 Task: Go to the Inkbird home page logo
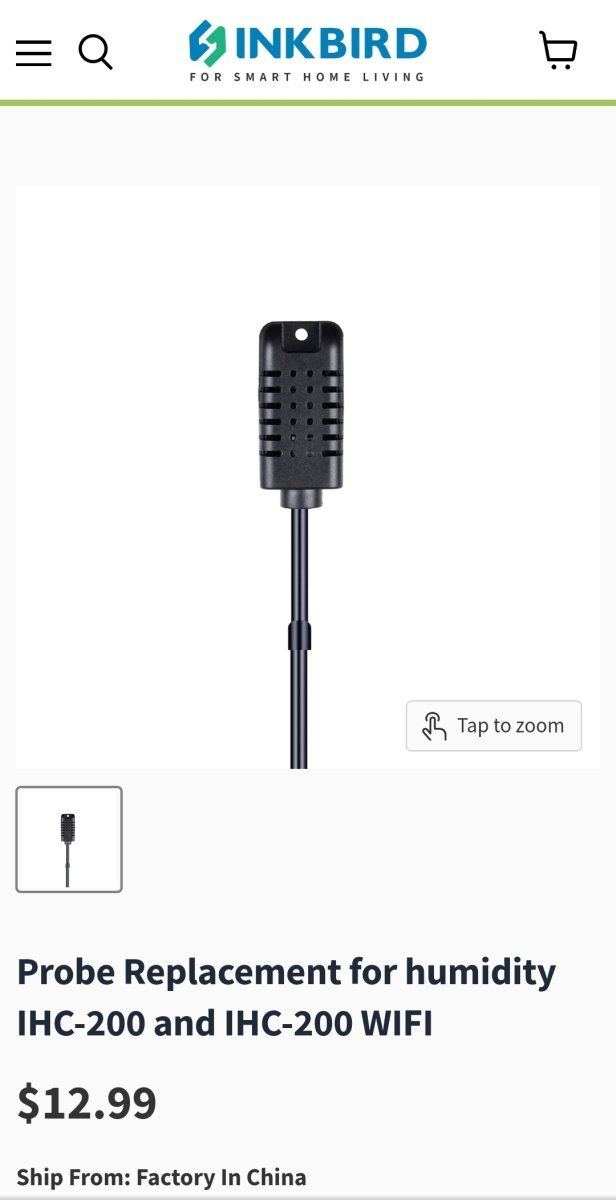pos(308,50)
